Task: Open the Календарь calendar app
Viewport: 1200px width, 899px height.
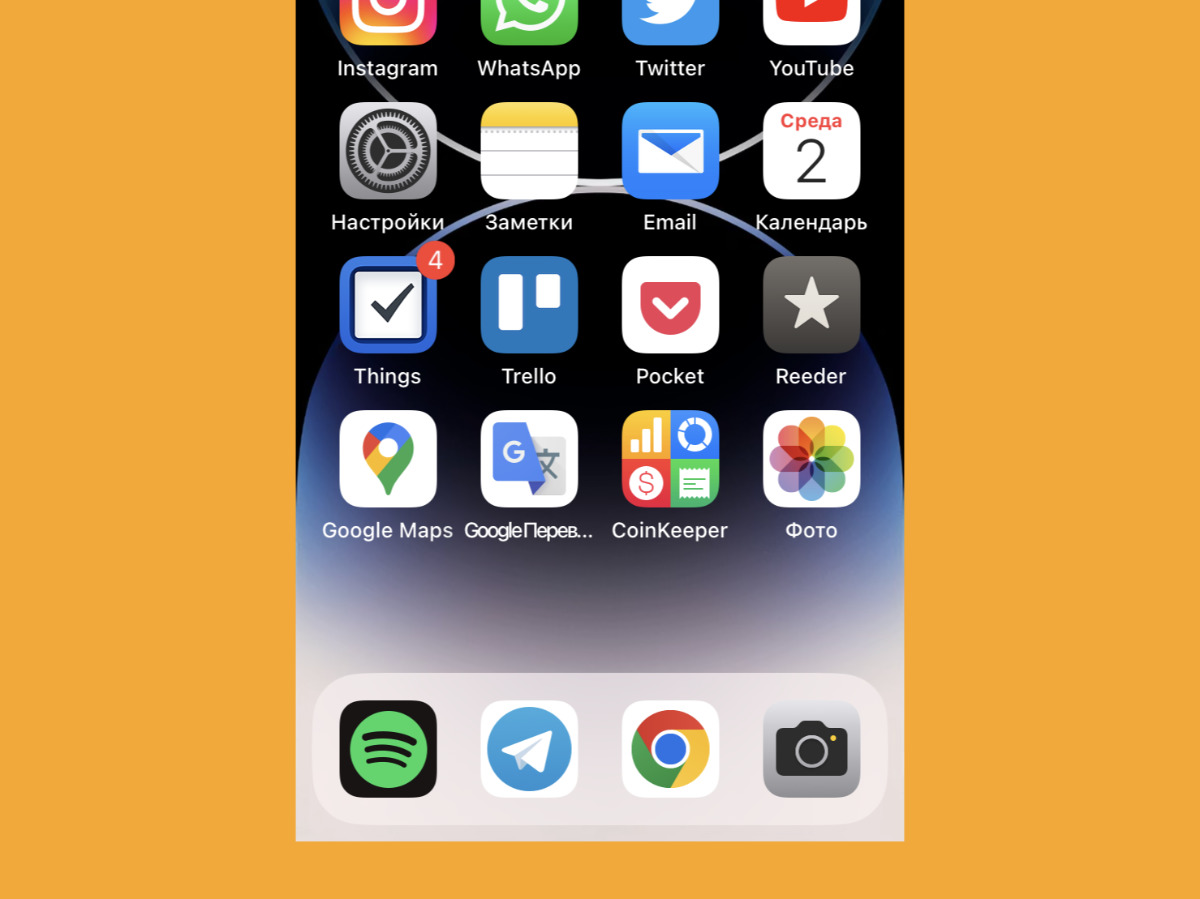Action: click(811, 151)
